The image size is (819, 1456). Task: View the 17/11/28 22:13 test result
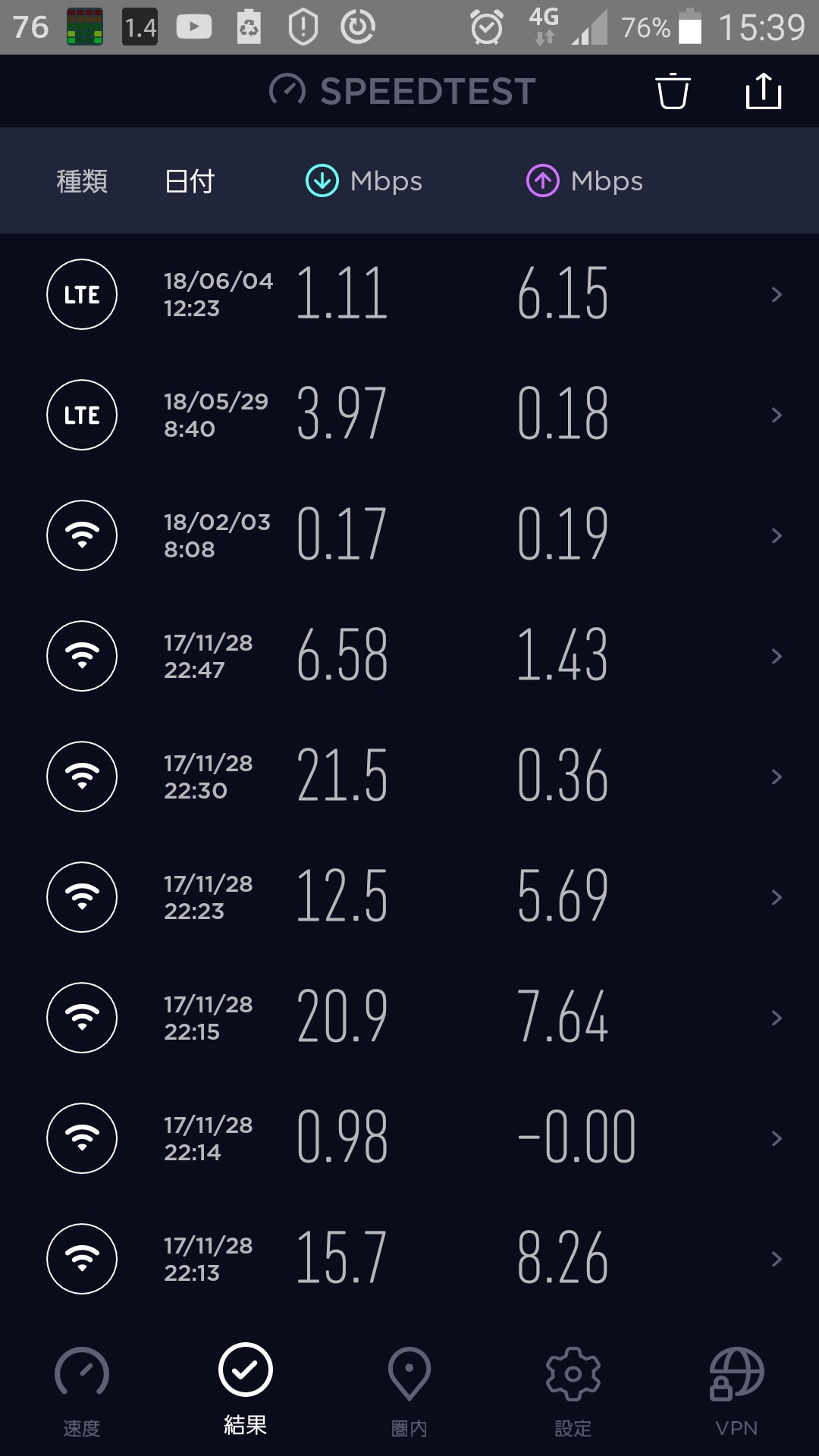pyautogui.click(x=409, y=1259)
